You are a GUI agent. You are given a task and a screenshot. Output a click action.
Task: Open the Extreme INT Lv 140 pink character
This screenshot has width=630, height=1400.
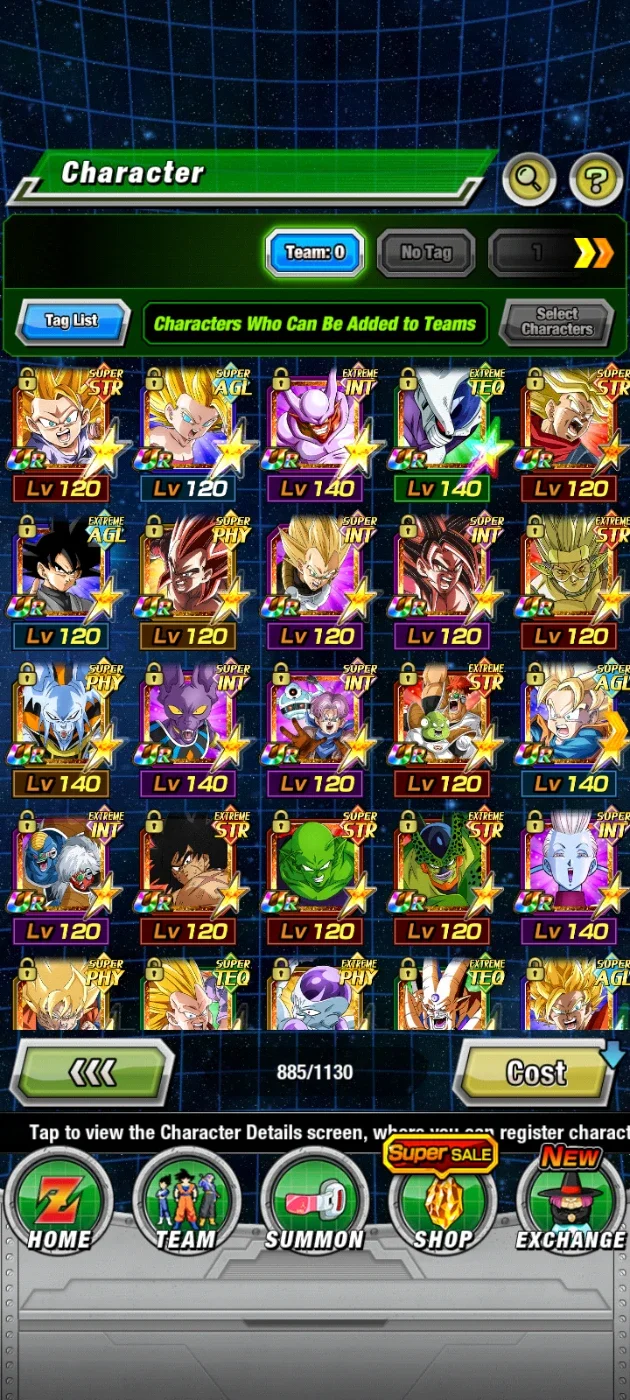click(x=317, y=435)
